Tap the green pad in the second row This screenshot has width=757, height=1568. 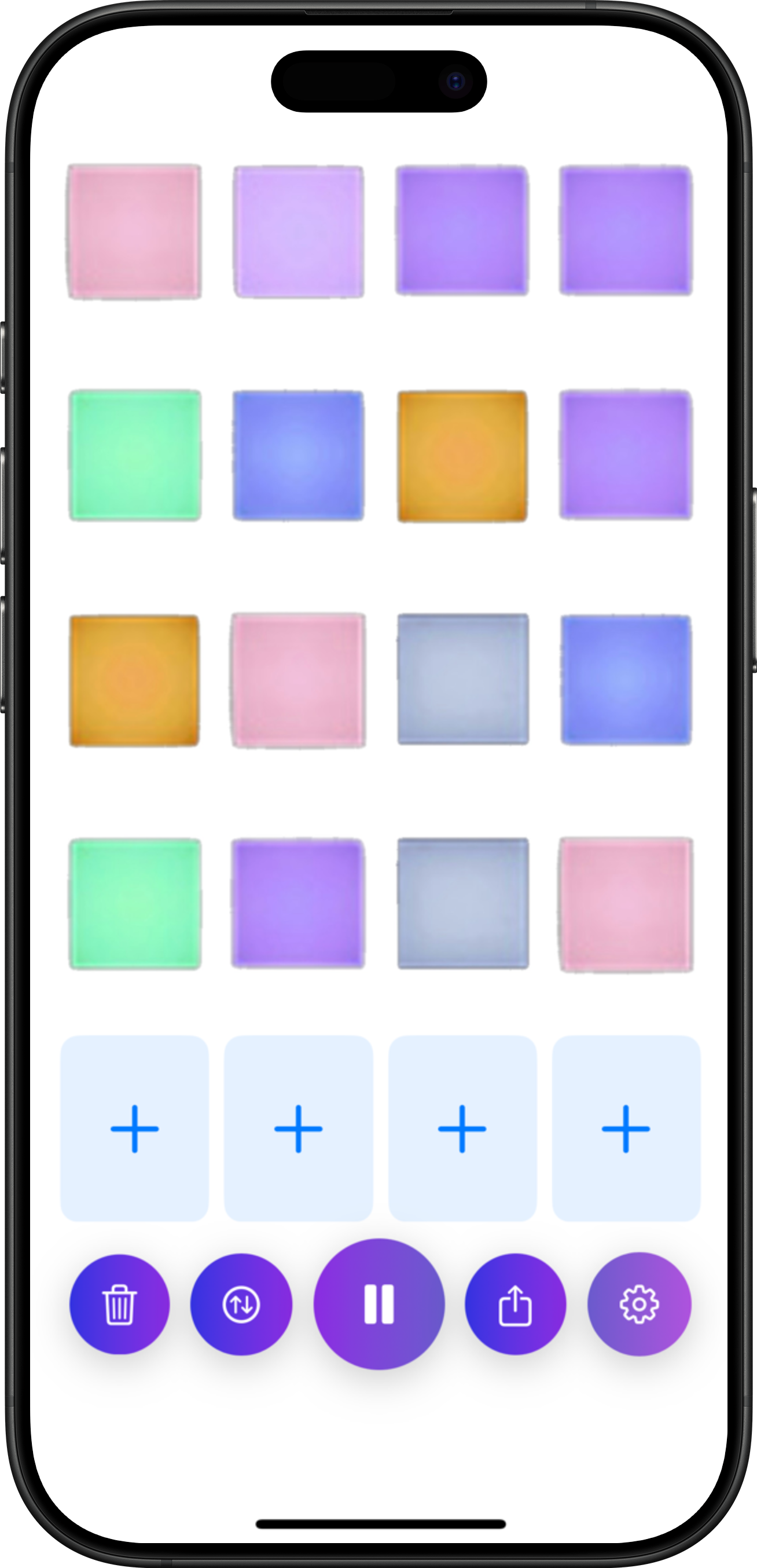134,456
